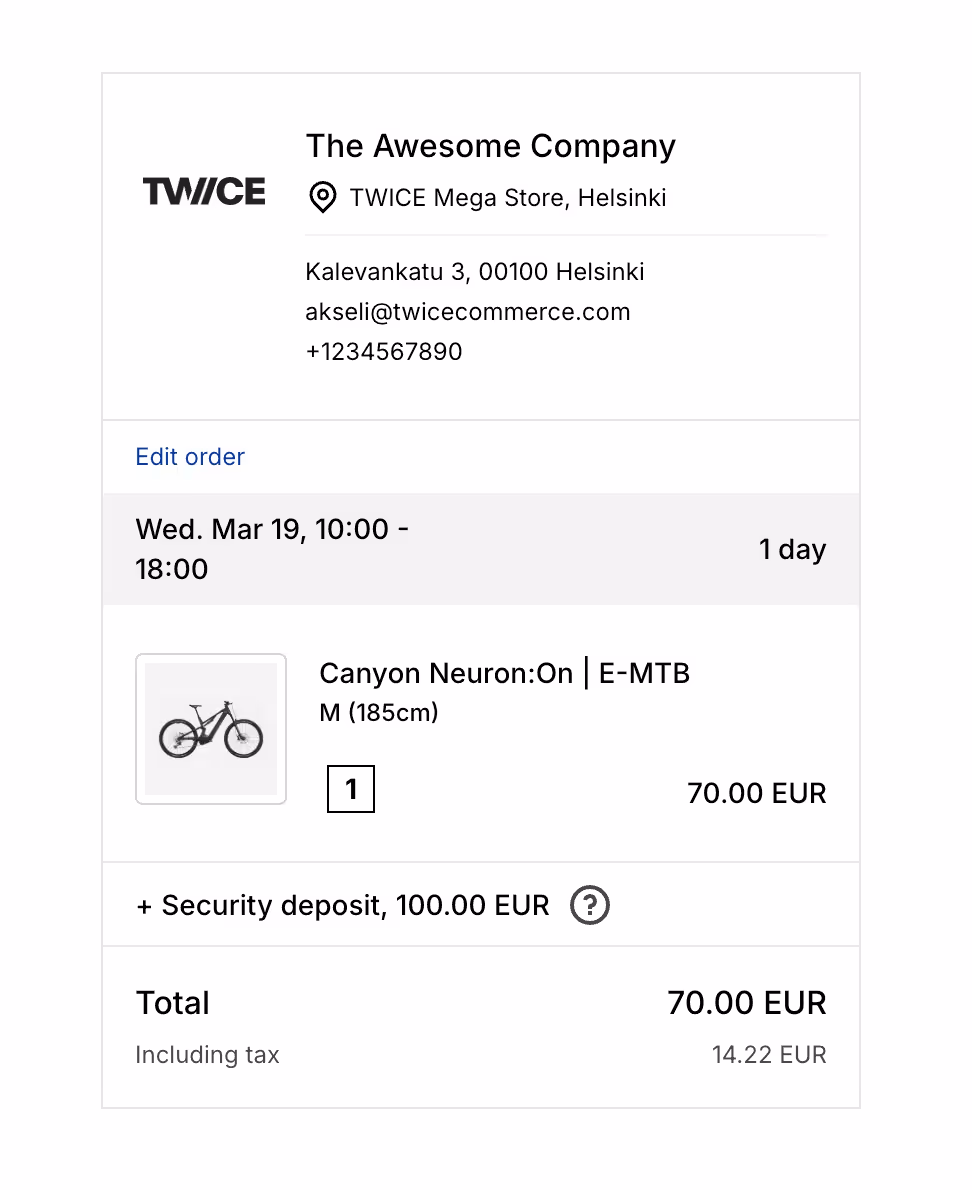Open the Canyon Neuron:On bike thumbnail
Viewport: 972px width, 1190px height.
(211, 729)
